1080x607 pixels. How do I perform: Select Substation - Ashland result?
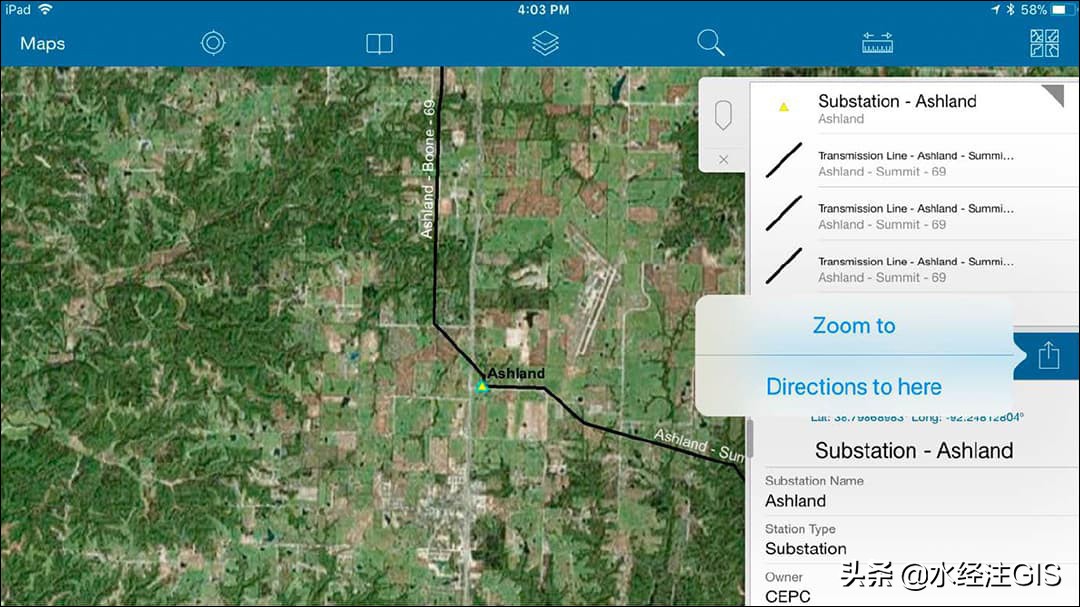click(x=896, y=108)
